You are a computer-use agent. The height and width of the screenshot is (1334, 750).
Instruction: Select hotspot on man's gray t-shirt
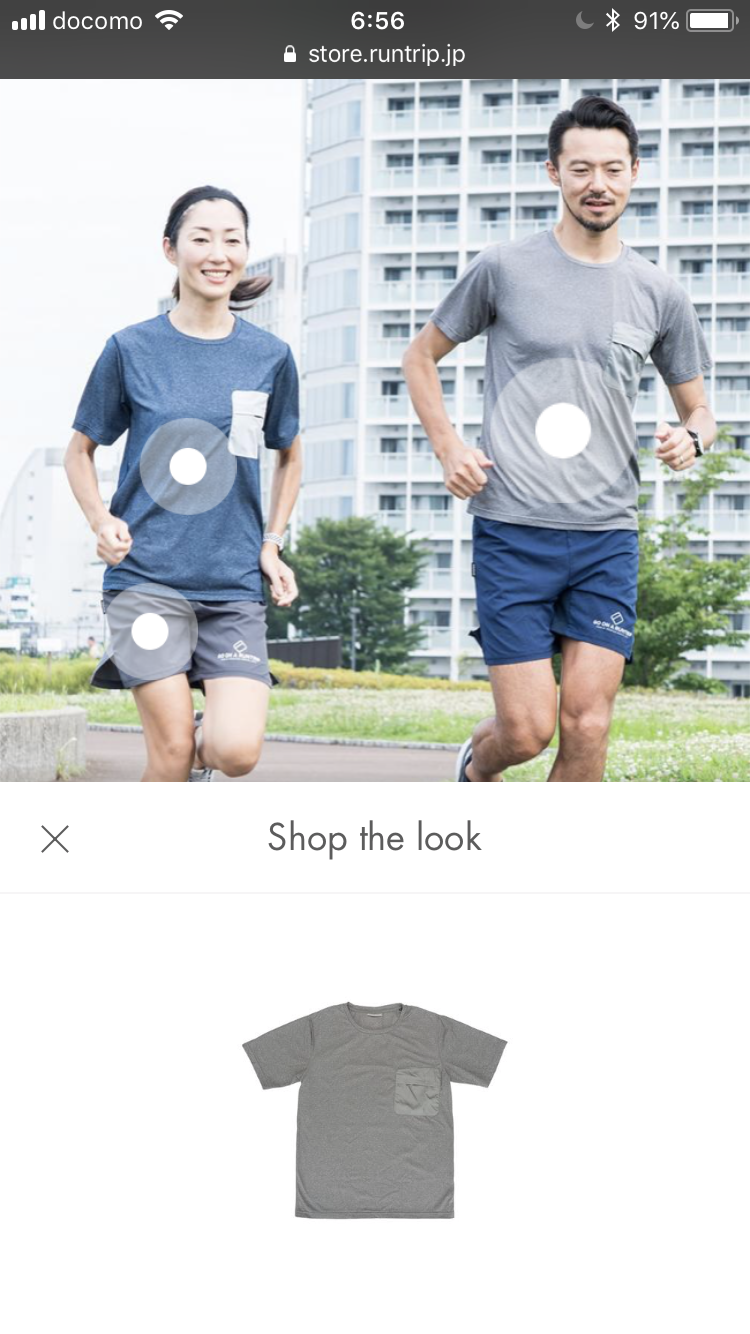point(563,431)
